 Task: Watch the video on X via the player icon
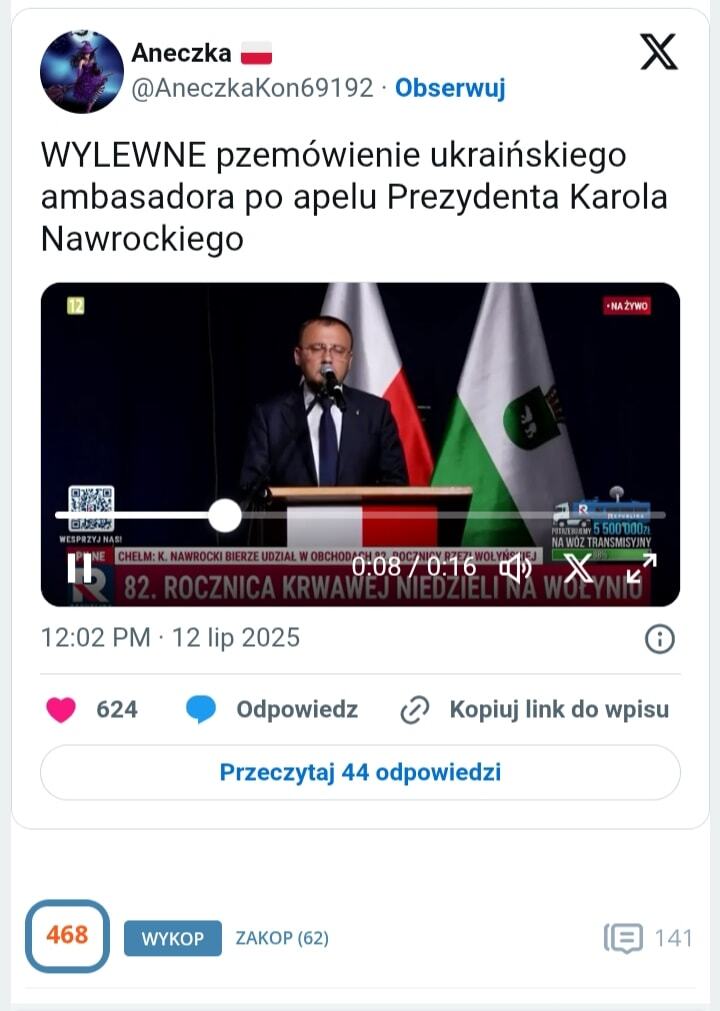click(x=578, y=568)
